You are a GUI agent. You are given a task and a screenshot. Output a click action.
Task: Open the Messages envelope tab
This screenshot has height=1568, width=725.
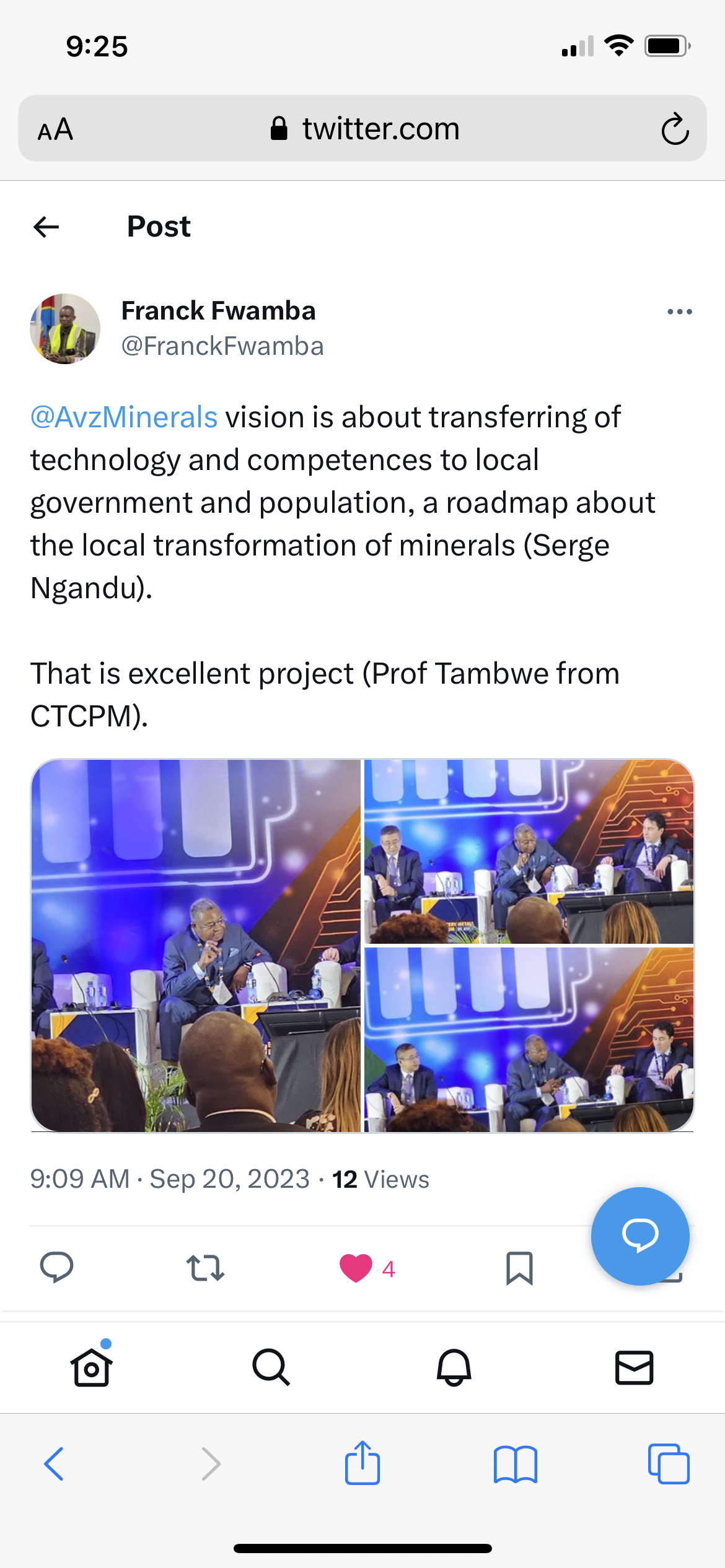point(634,1367)
